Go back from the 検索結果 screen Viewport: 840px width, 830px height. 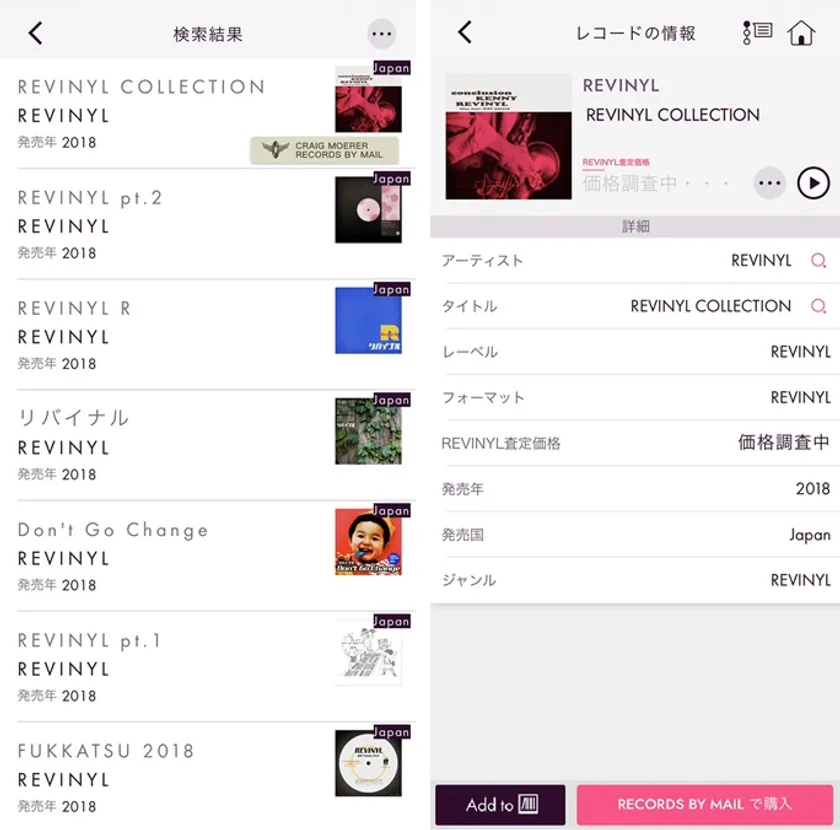(36, 33)
